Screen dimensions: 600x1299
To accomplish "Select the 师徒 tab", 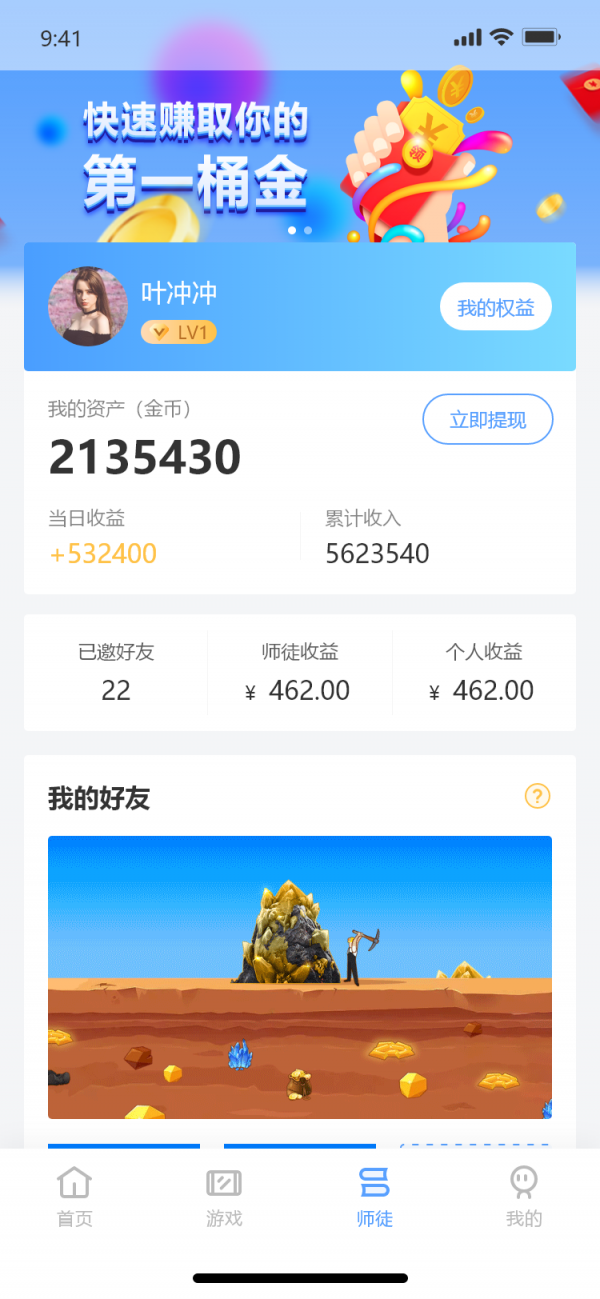I will (374, 1196).
